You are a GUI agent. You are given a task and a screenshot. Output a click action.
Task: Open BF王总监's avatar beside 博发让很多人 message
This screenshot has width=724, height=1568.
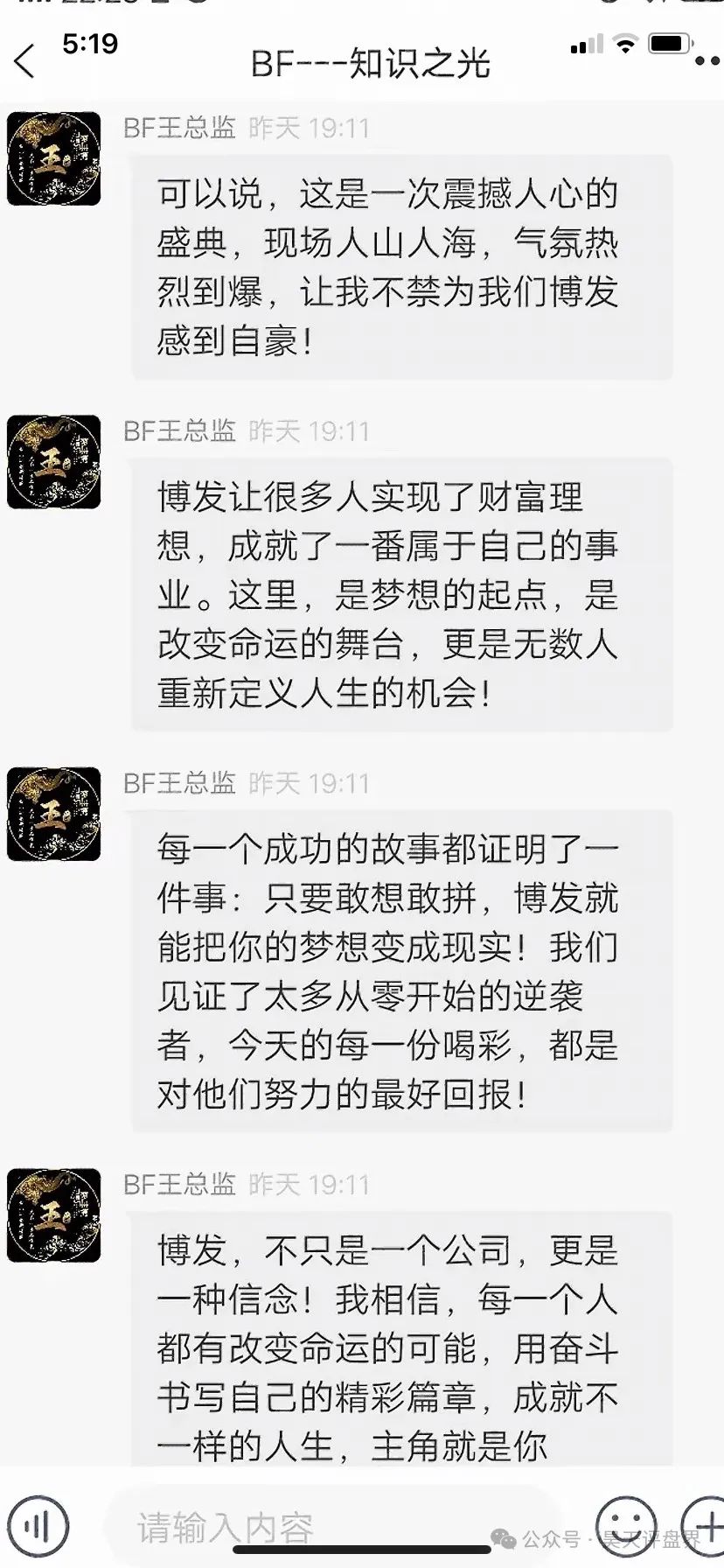(x=54, y=462)
